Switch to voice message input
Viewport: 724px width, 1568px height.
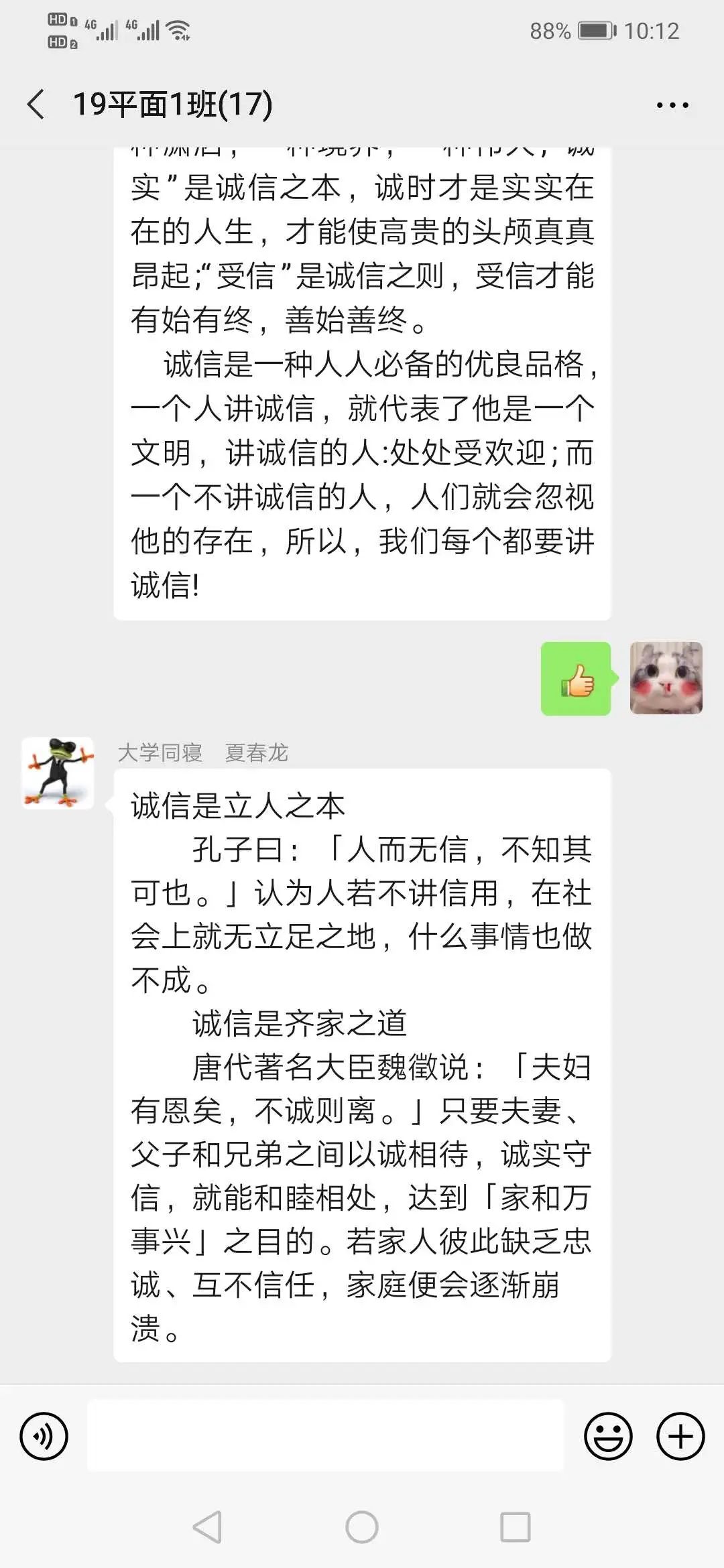44,1436
